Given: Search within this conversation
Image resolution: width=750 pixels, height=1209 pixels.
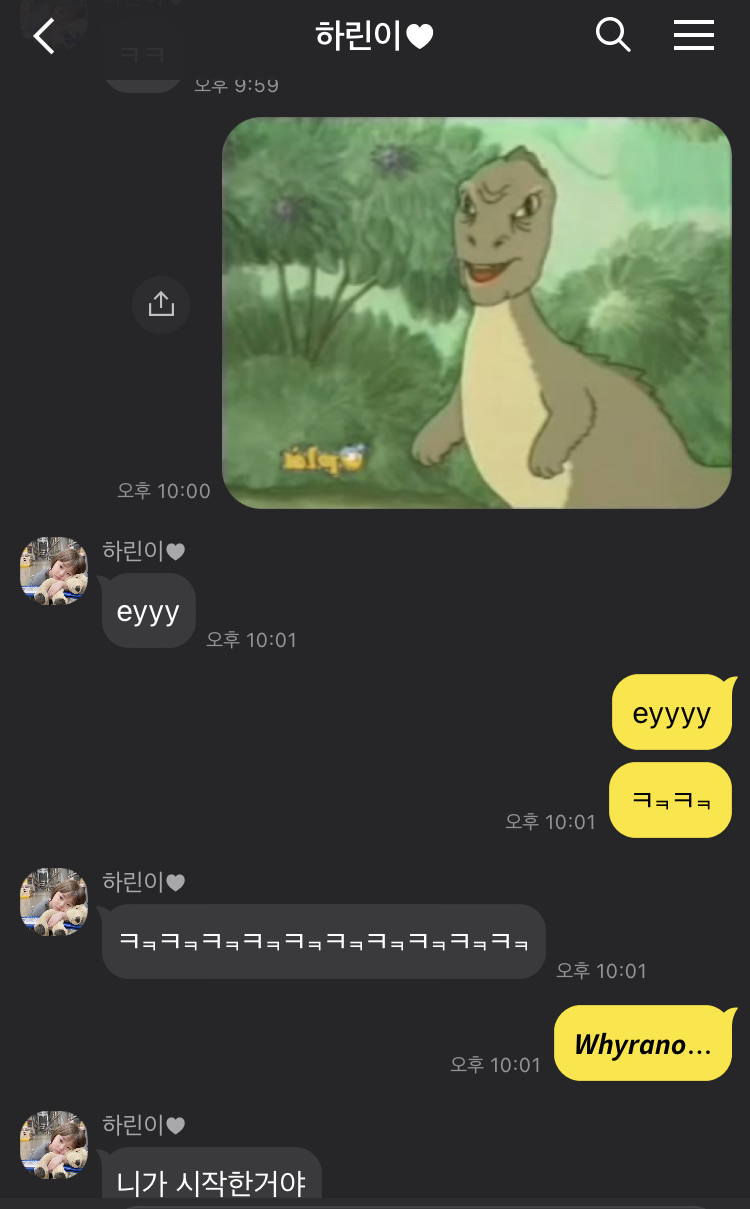Looking at the screenshot, I should pyautogui.click(x=612, y=36).
